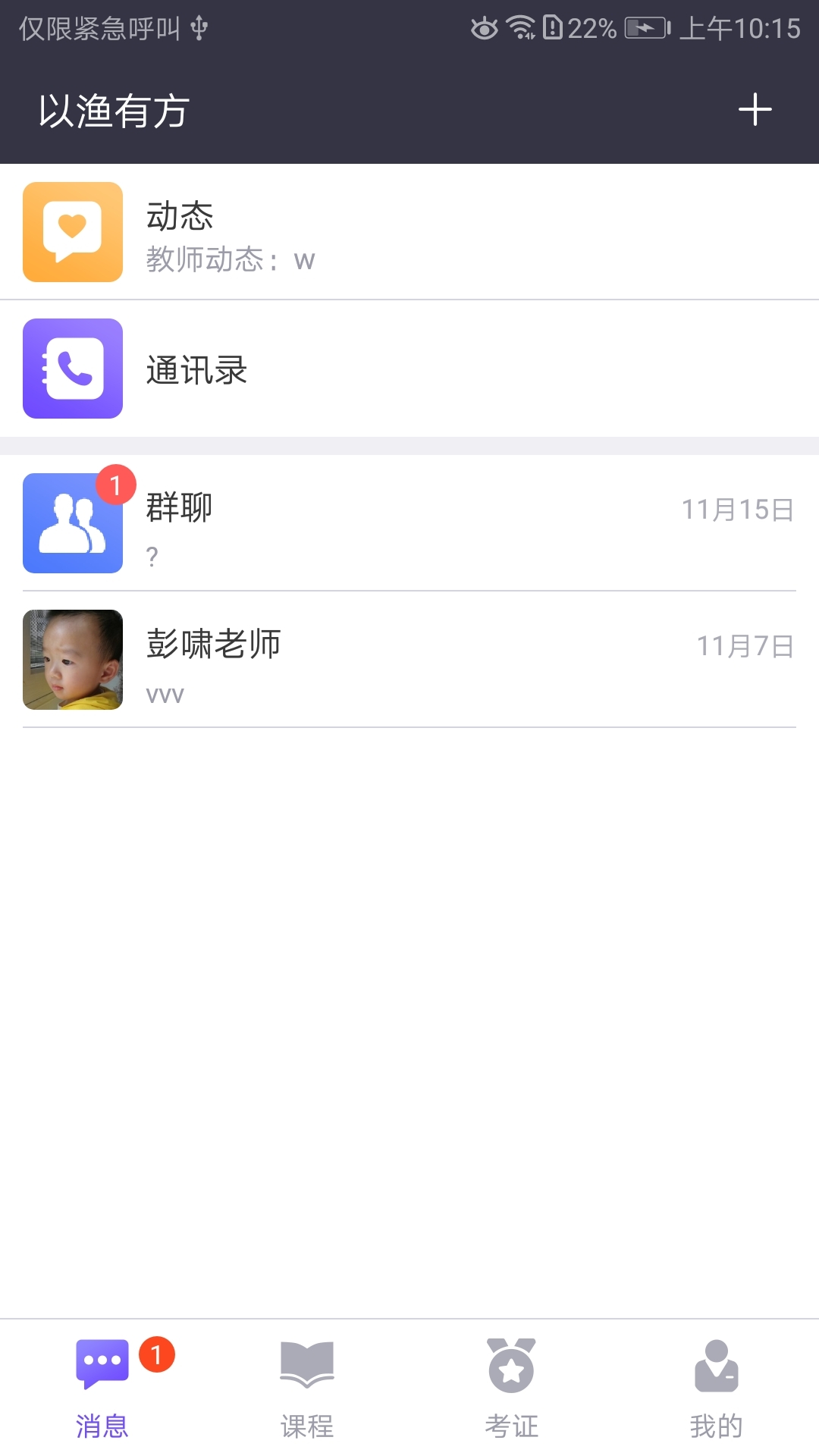Image resolution: width=819 pixels, height=1456 pixels.
Task: Open the 群聊 group chat
Action: click(409, 523)
